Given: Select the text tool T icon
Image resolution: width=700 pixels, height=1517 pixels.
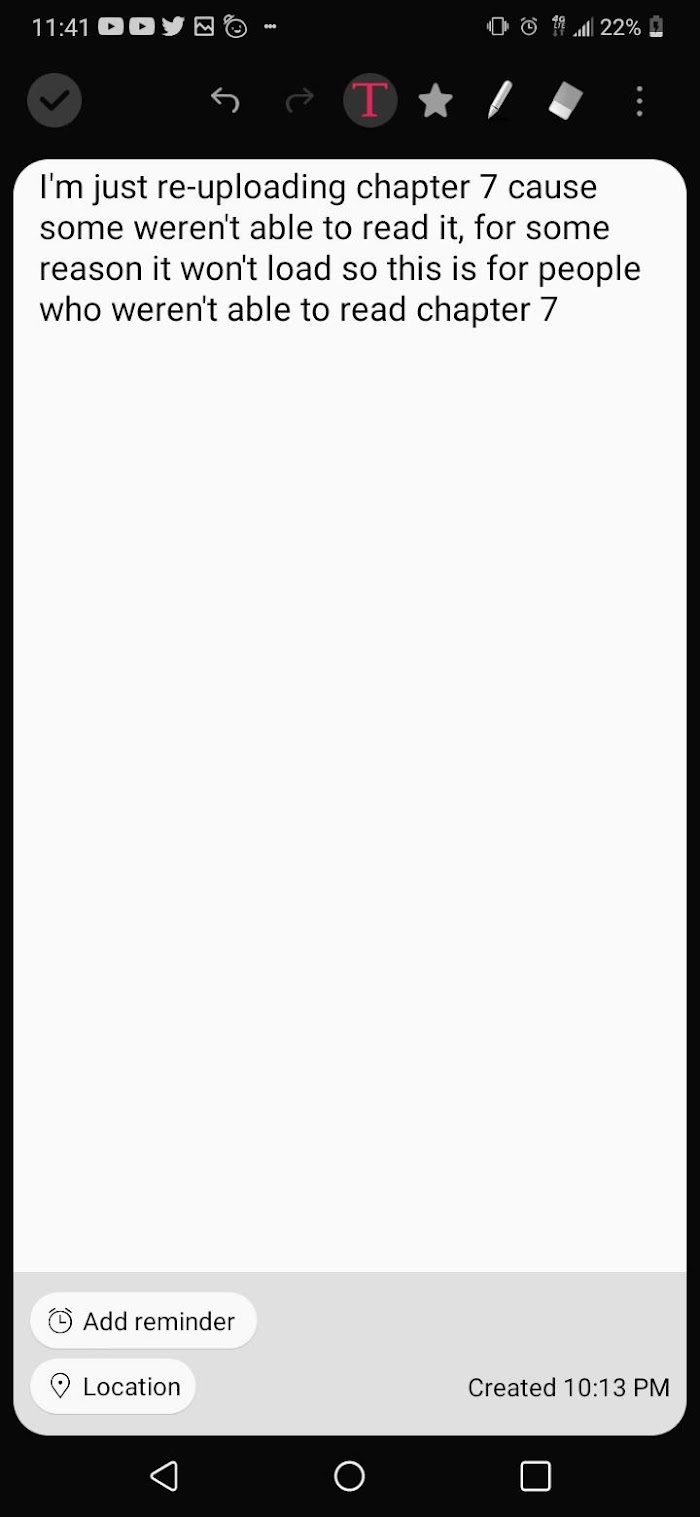Looking at the screenshot, I should pyautogui.click(x=370, y=100).
